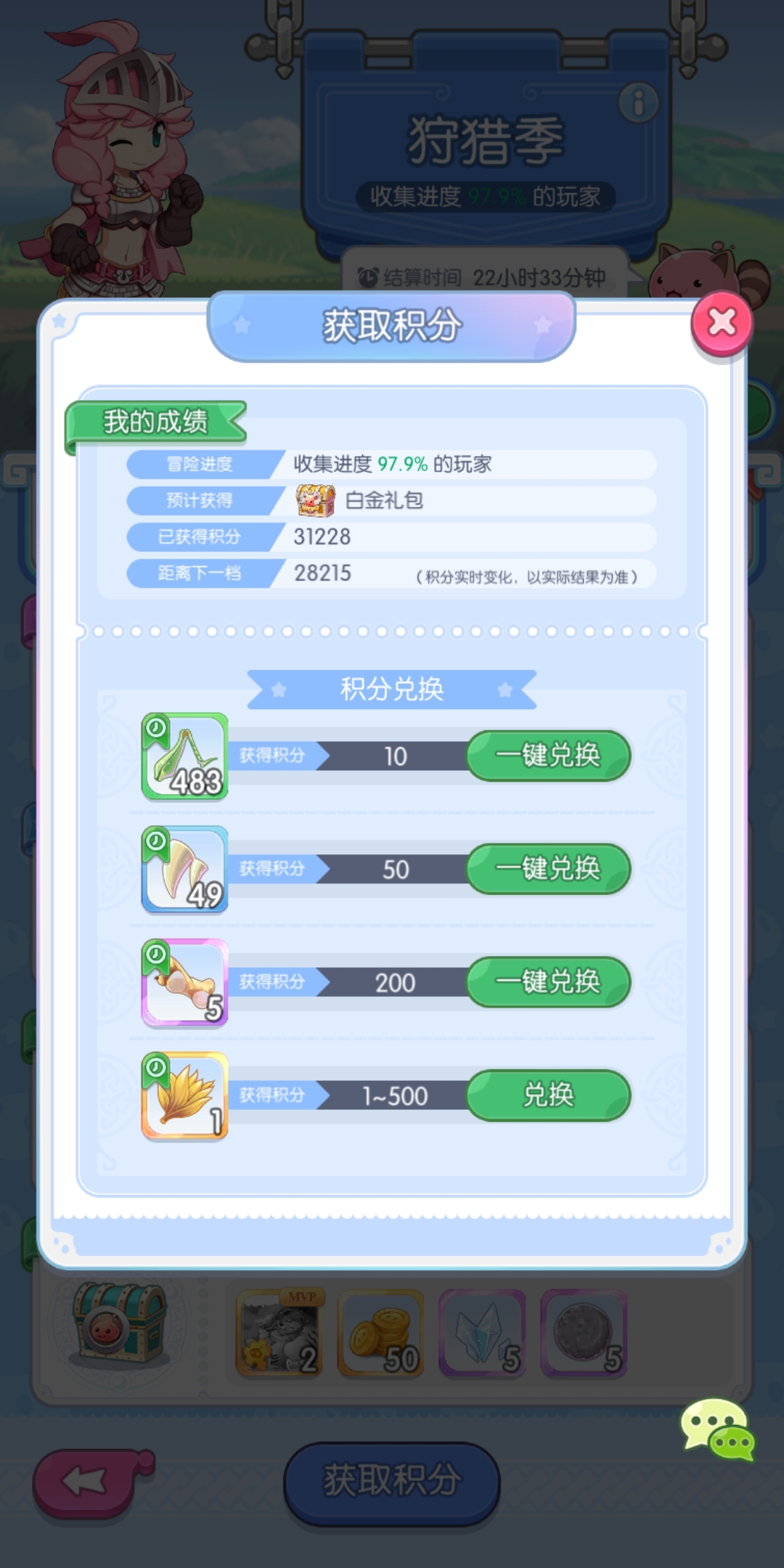
Task: Tap 一键兑换 for the 50-point item
Action: click(548, 869)
